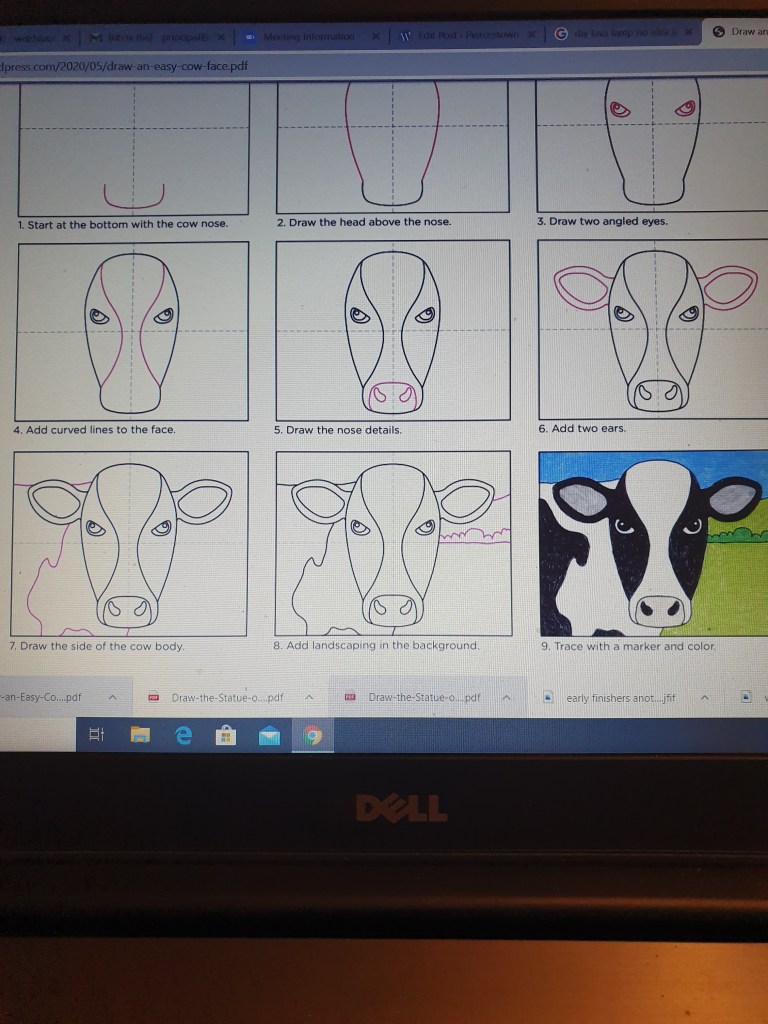
Task: Open the first downloaded Draw-the-Statue PDF
Action: [x=226, y=697]
